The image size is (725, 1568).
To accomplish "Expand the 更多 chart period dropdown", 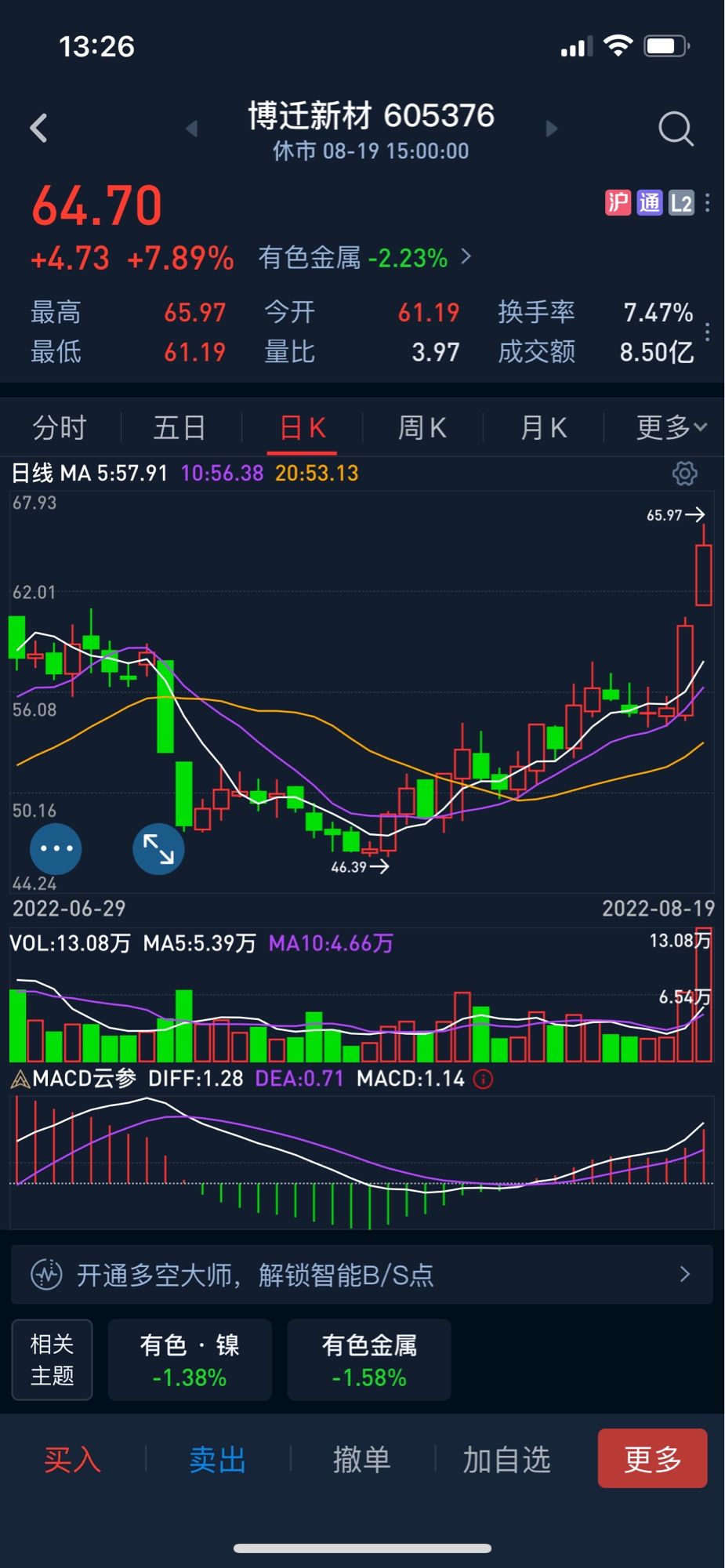I will coord(671,428).
